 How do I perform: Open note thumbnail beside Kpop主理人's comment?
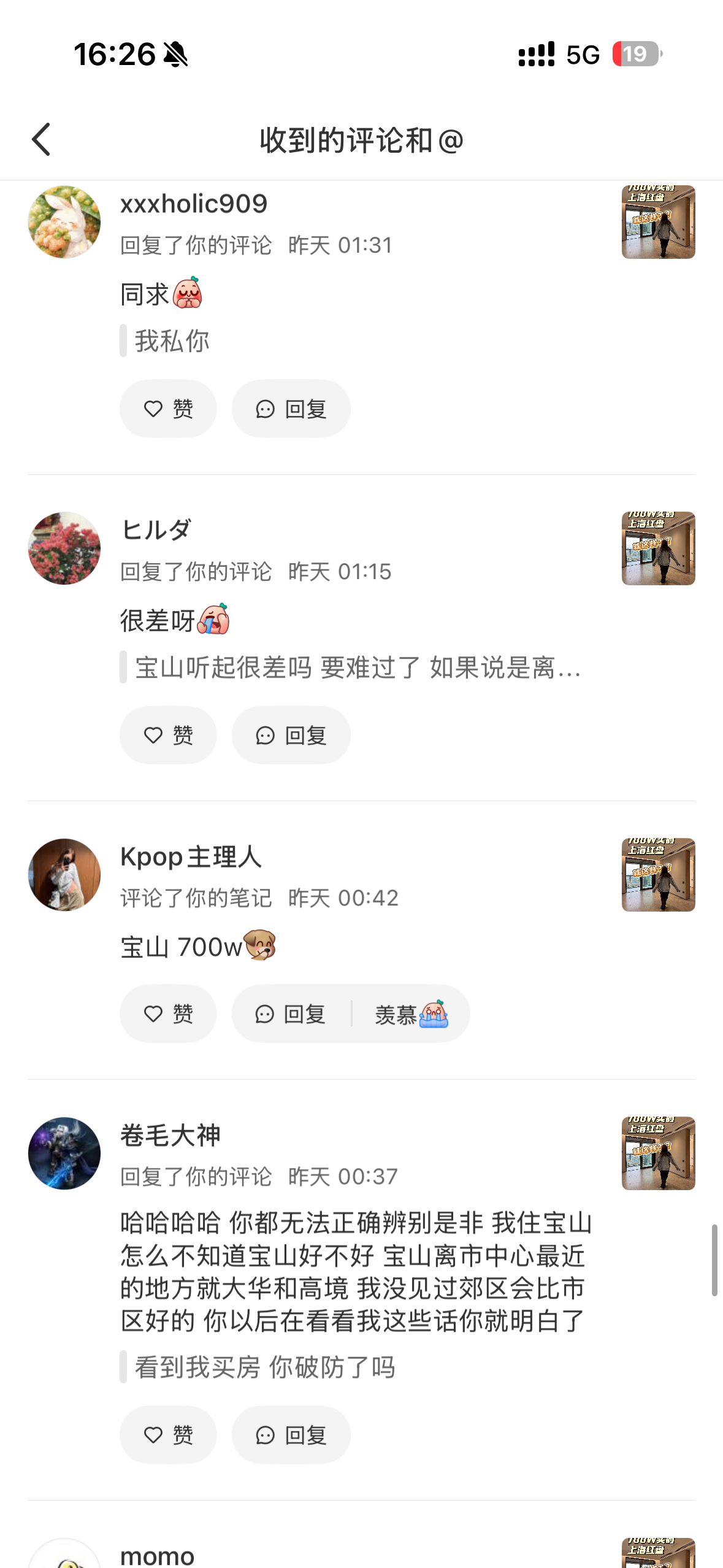658,875
